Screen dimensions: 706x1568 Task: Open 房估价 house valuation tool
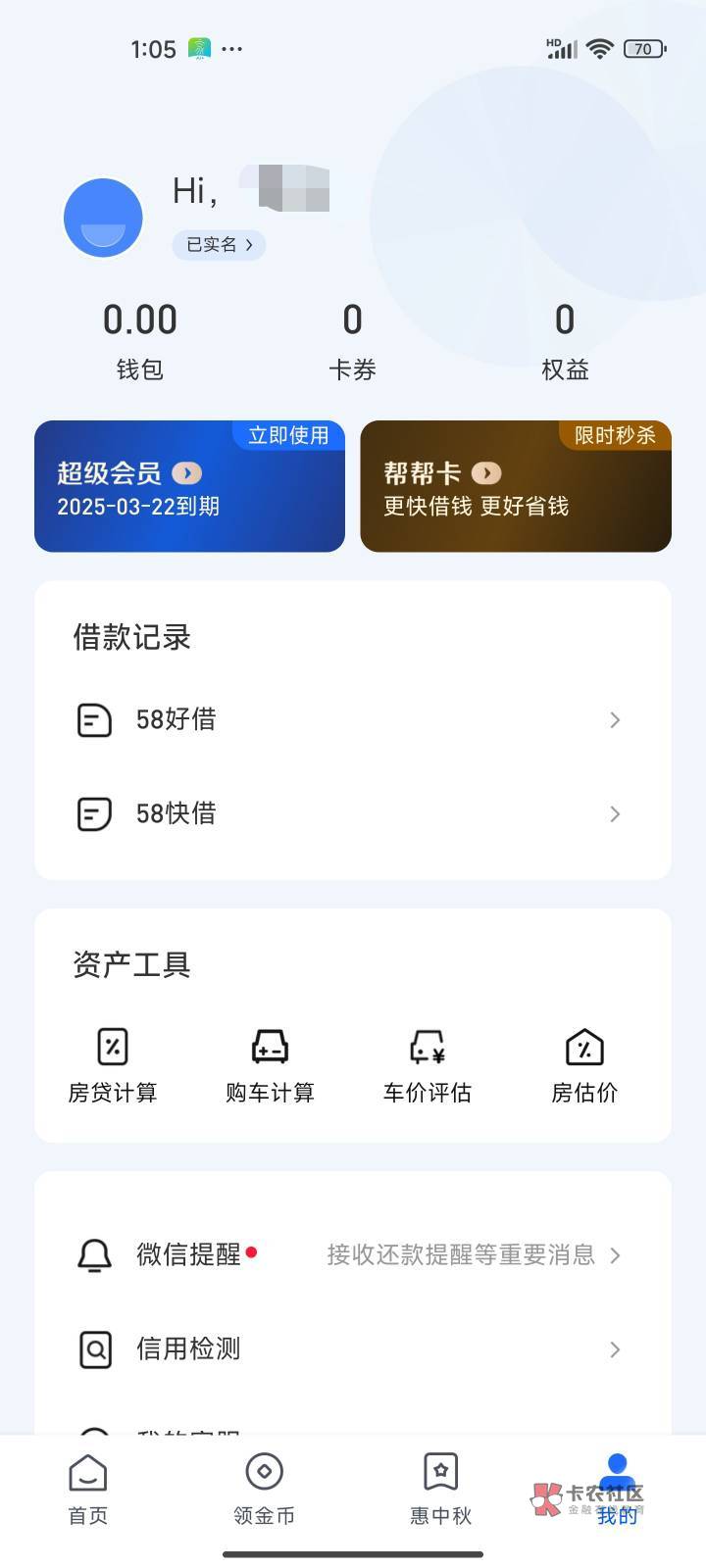584,1066
